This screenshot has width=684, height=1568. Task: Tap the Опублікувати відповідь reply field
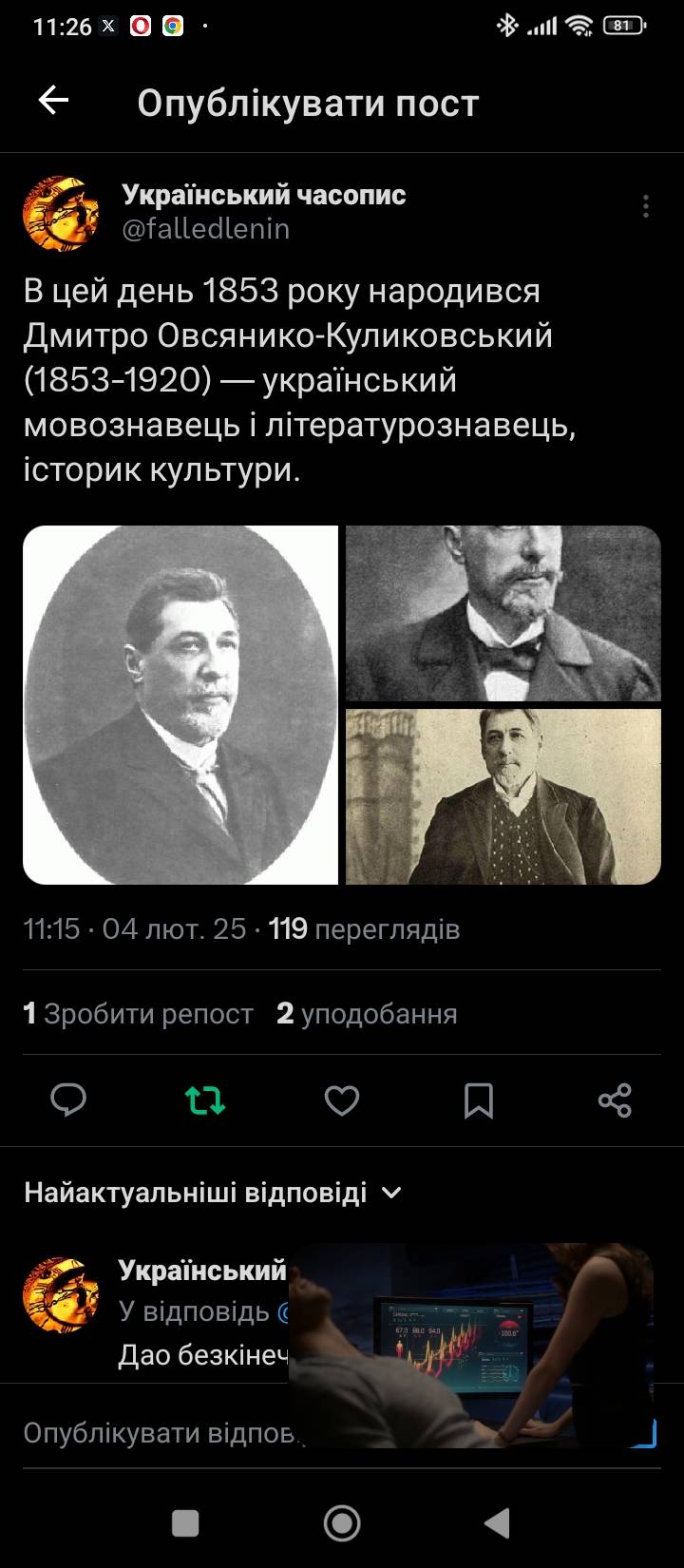point(152,1433)
